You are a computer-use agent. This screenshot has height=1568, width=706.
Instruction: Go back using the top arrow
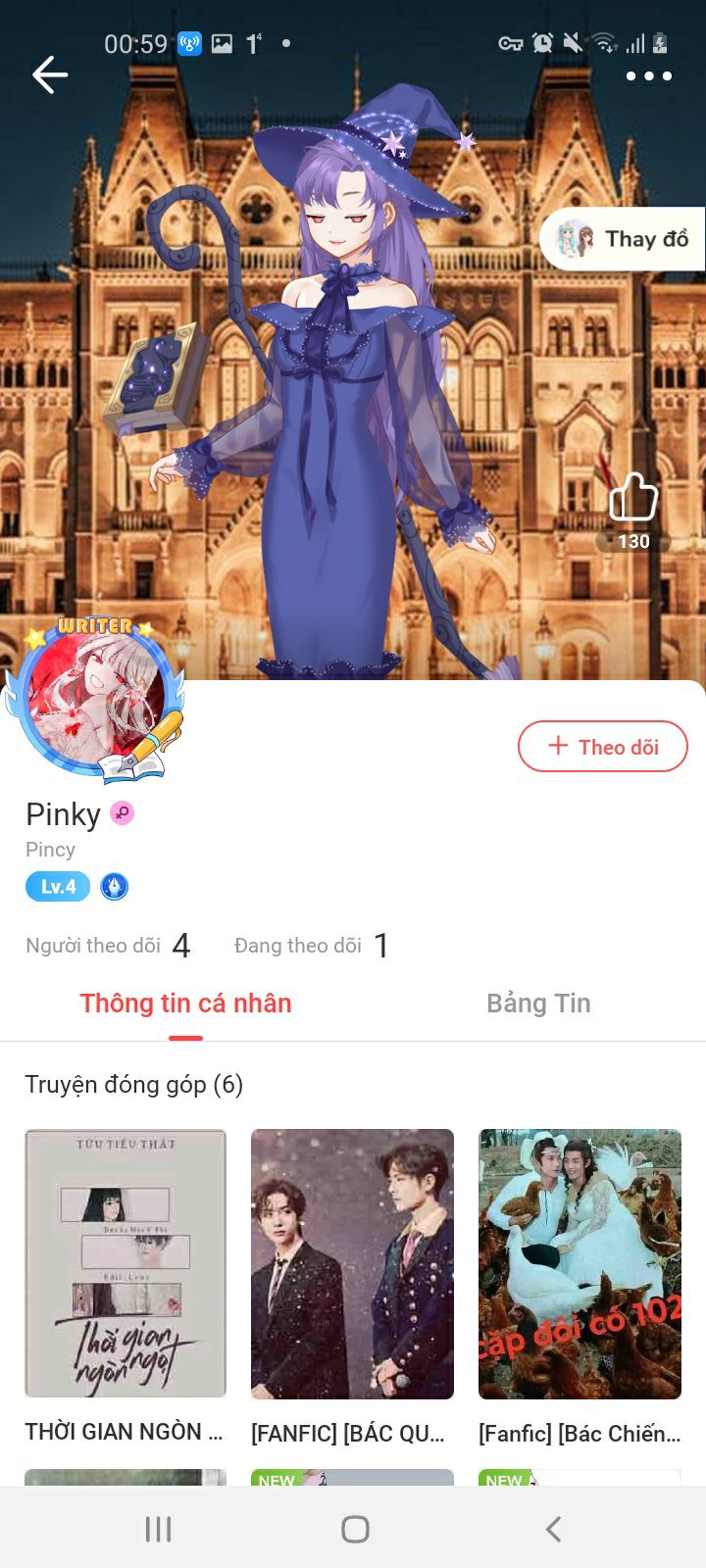pyautogui.click(x=49, y=75)
